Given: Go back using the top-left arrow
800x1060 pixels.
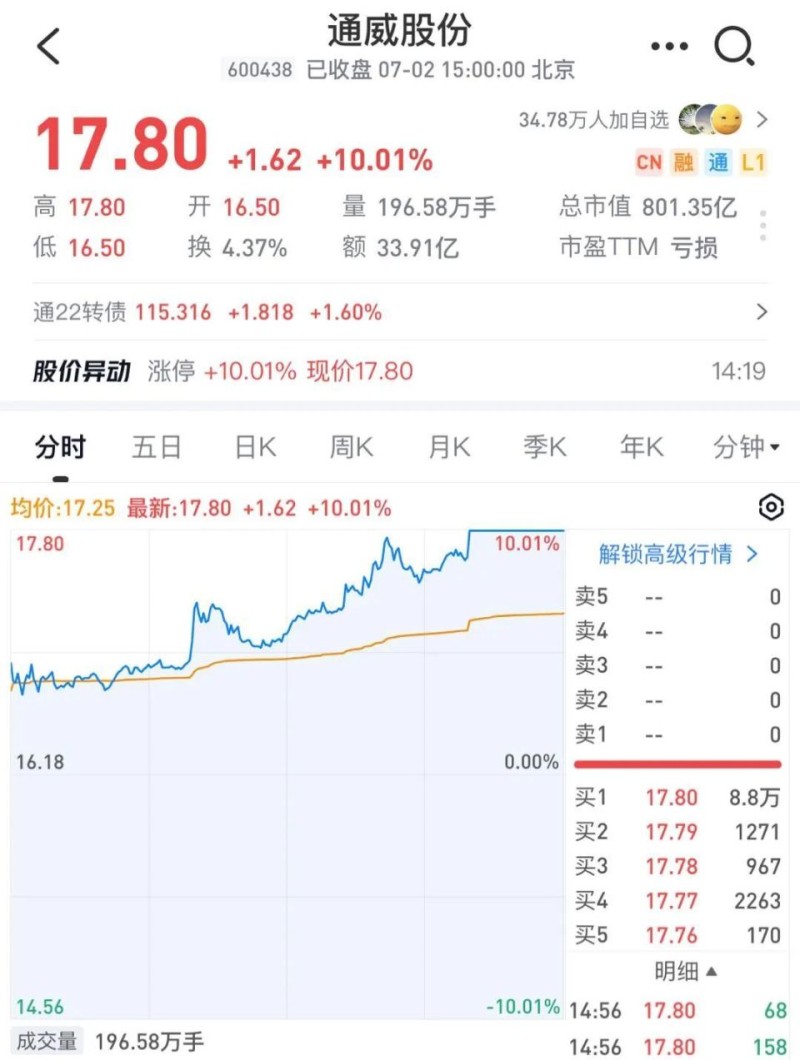Looking at the screenshot, I should [48, 46].
